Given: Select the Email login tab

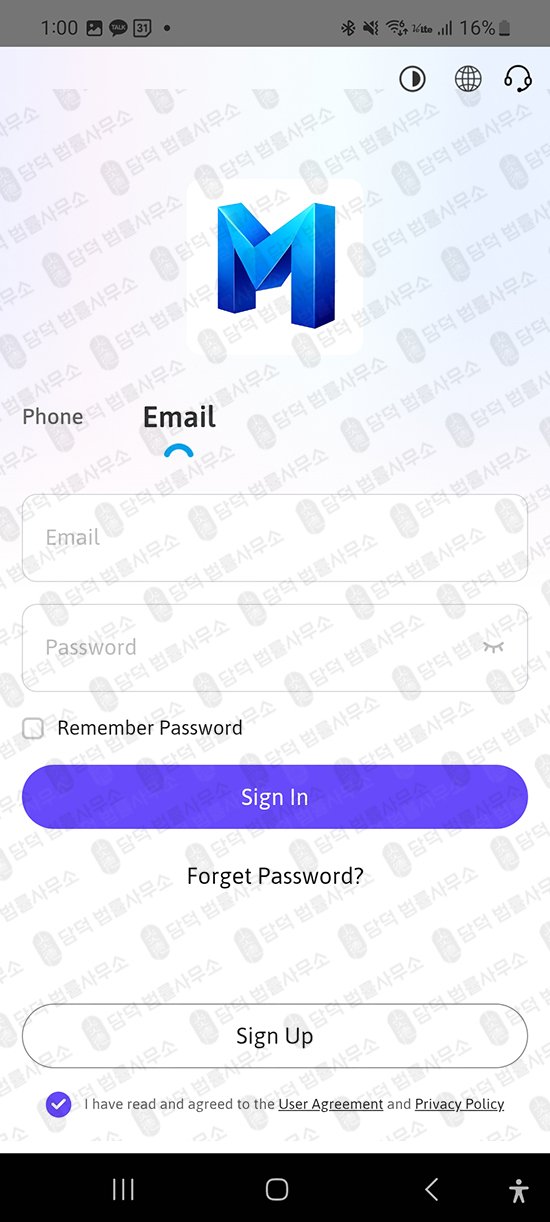Looking at the screenshot, I should [179, 417].
